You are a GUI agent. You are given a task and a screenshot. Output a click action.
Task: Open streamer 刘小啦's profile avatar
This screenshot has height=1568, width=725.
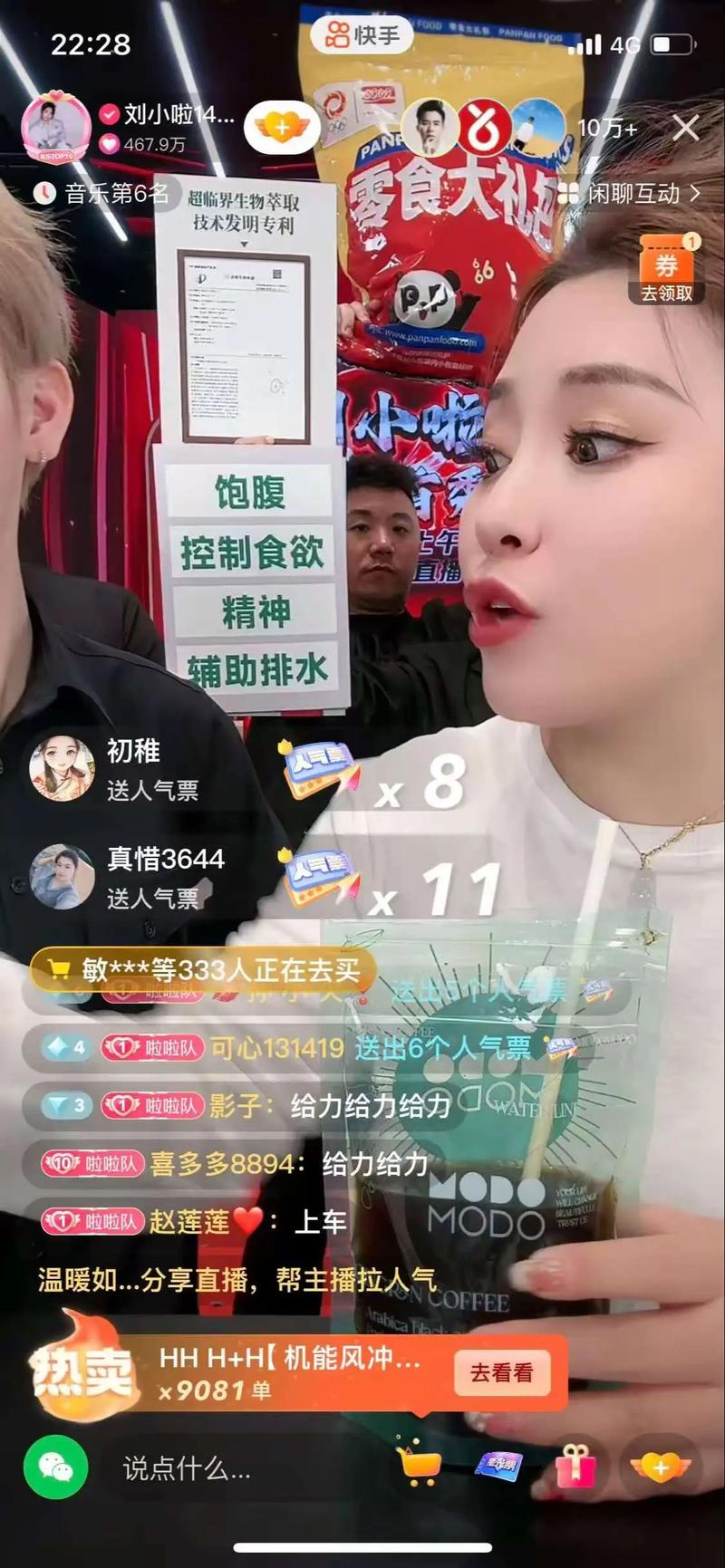56,128
